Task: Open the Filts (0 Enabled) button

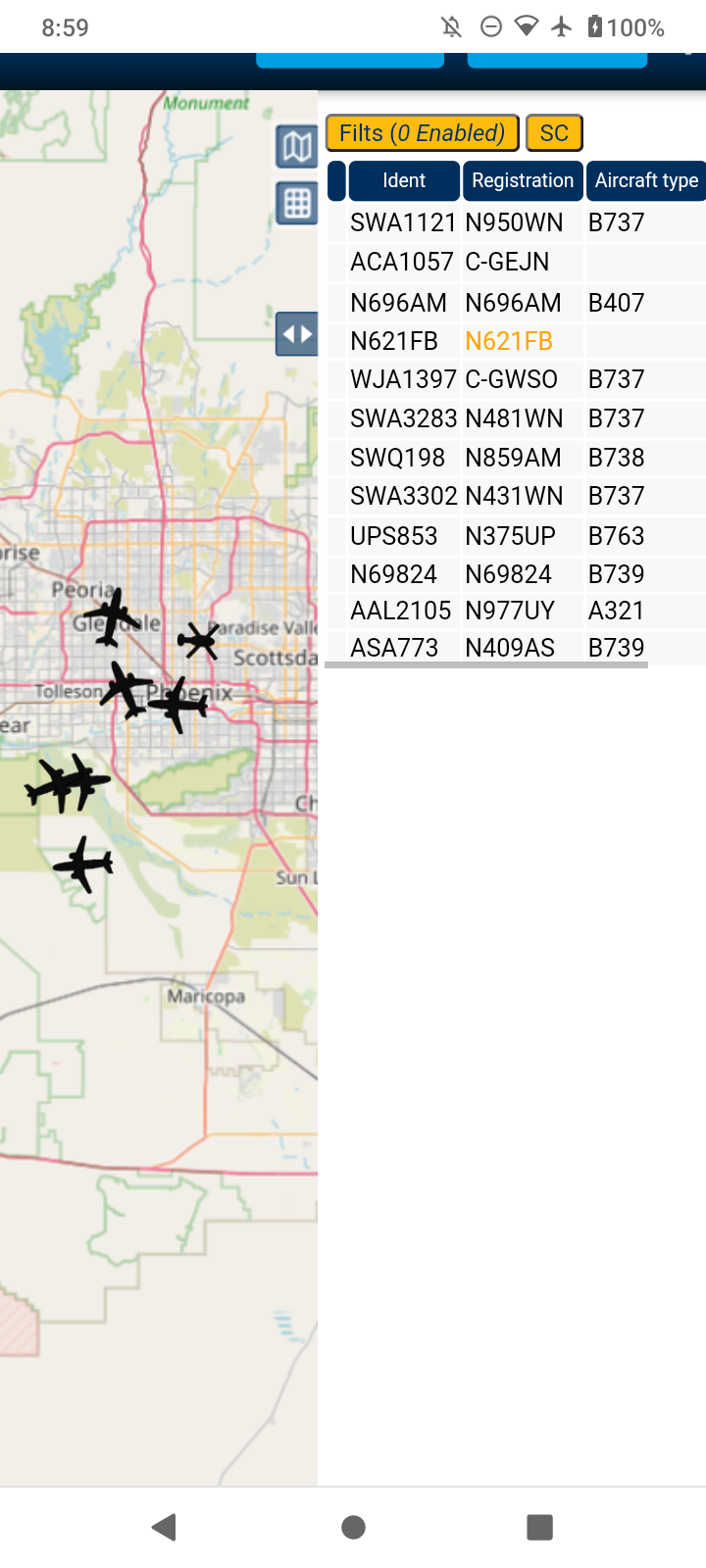Action: 422,133
